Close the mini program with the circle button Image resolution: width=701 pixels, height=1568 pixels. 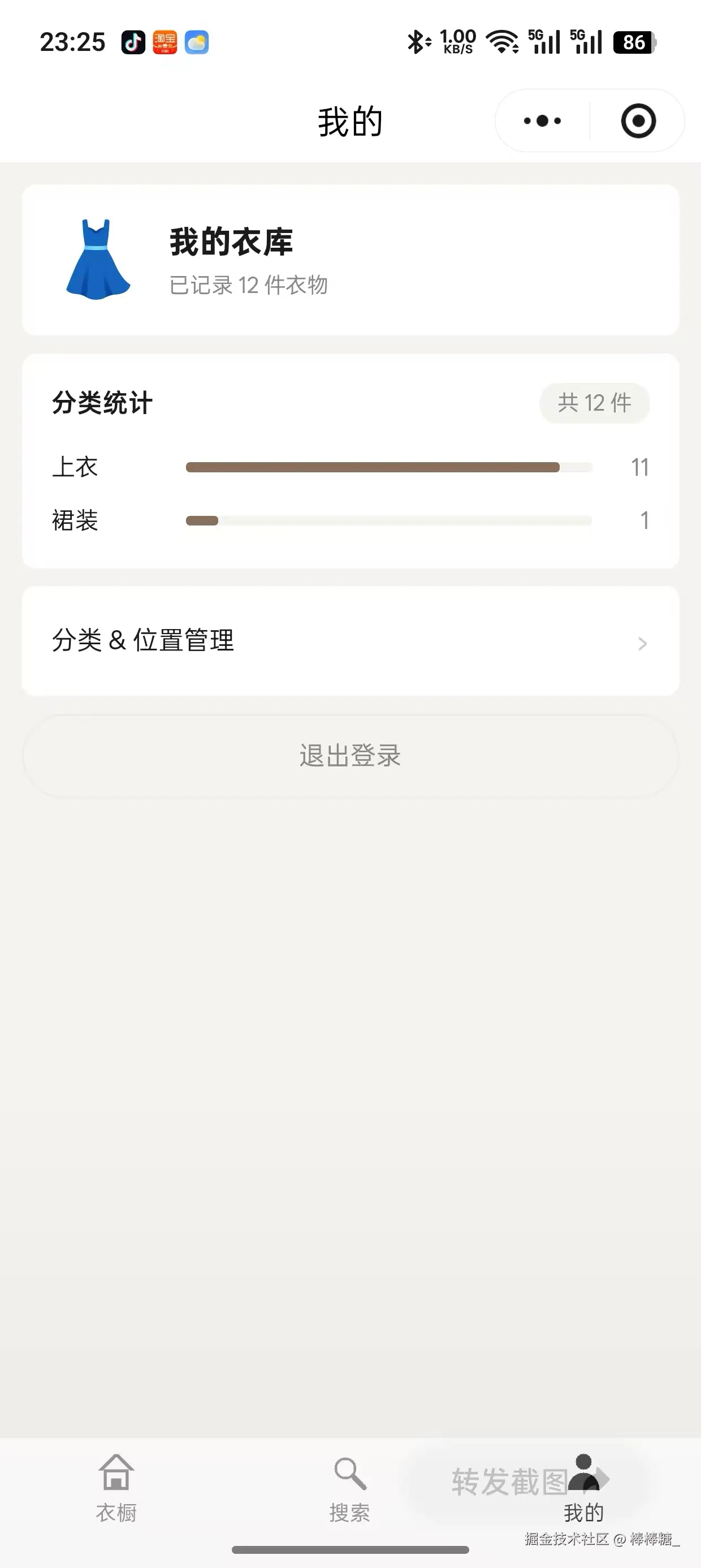(638, 120)
